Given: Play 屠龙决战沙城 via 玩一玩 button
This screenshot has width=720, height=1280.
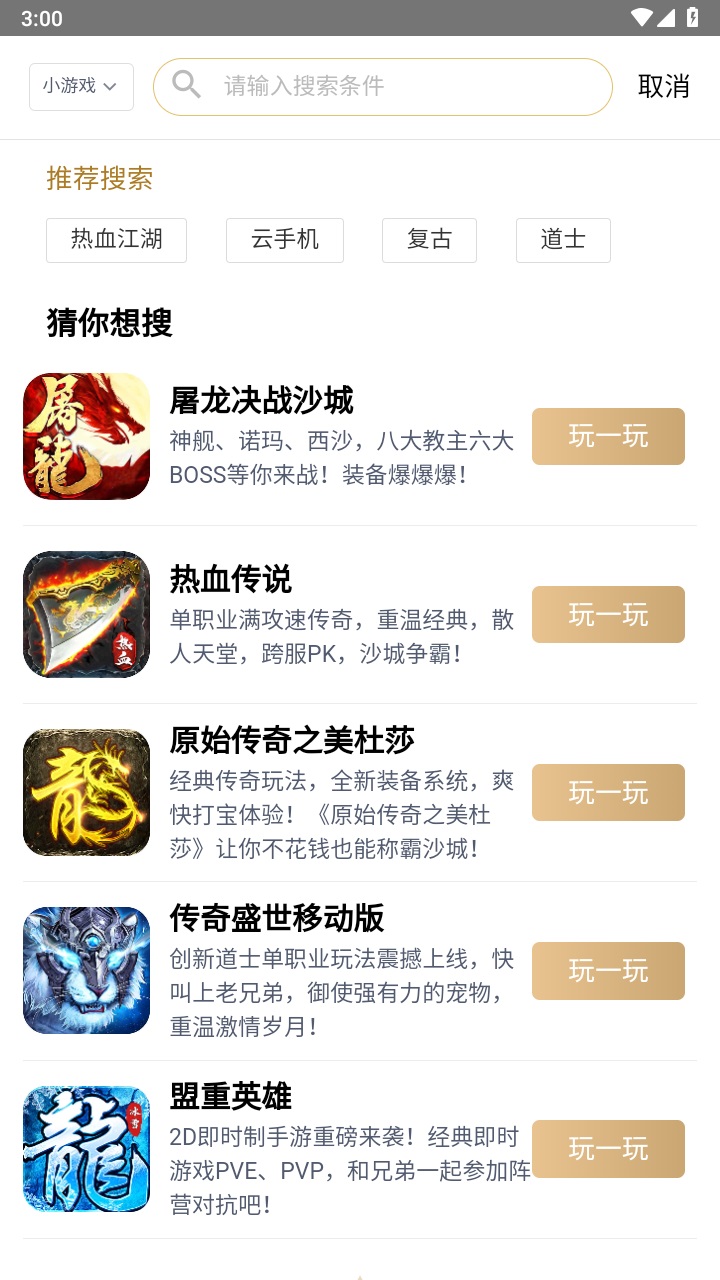Looking at the screenshot, I should tap(608, 436).
